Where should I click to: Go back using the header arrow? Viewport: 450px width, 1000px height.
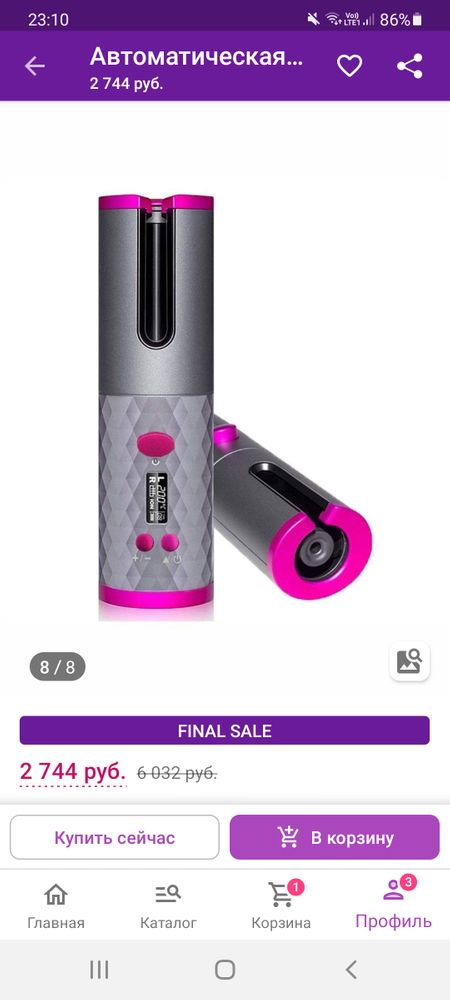pos(34,66)
